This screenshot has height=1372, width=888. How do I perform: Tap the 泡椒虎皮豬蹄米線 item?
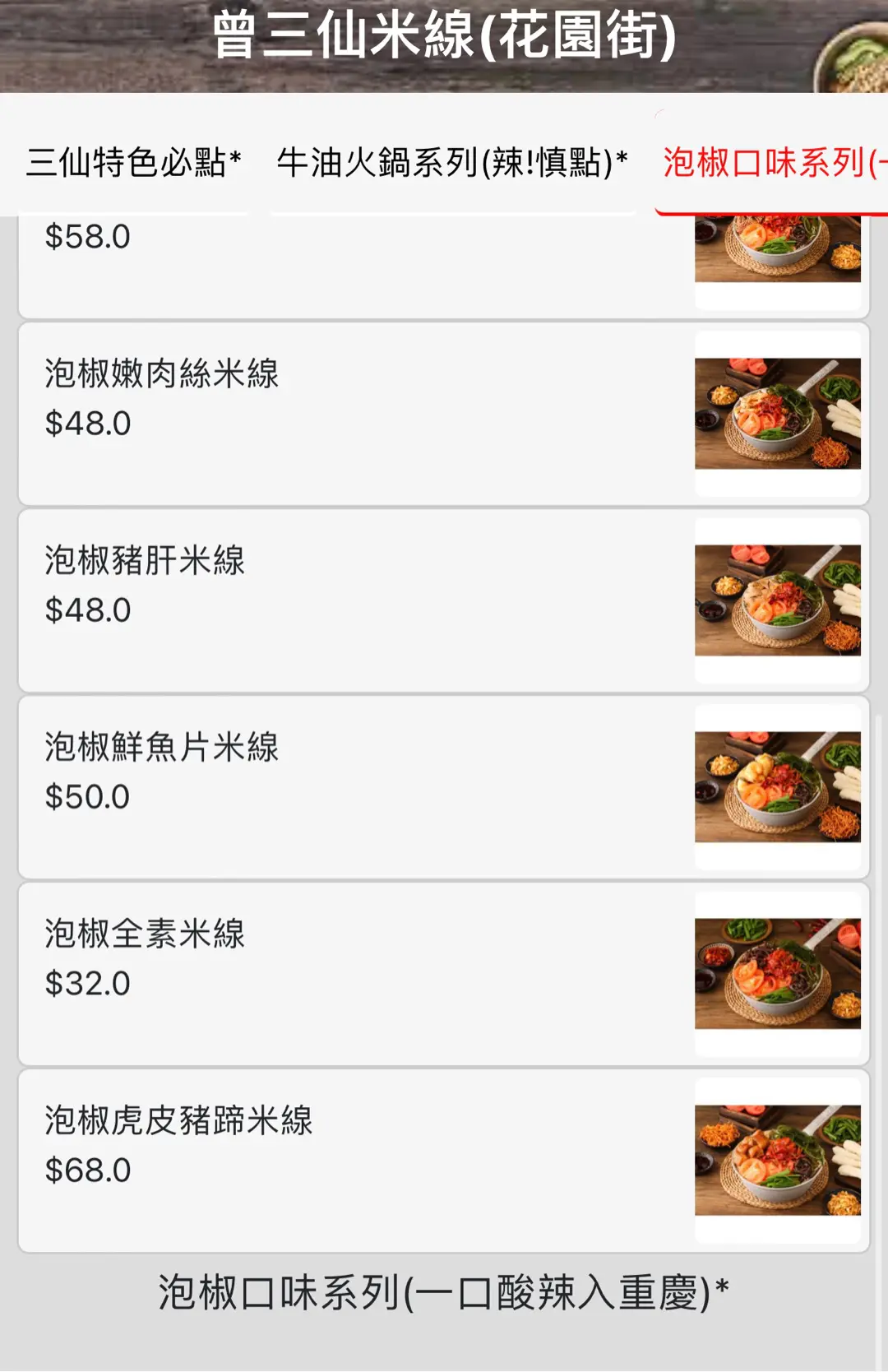(x=444, y=1161)
